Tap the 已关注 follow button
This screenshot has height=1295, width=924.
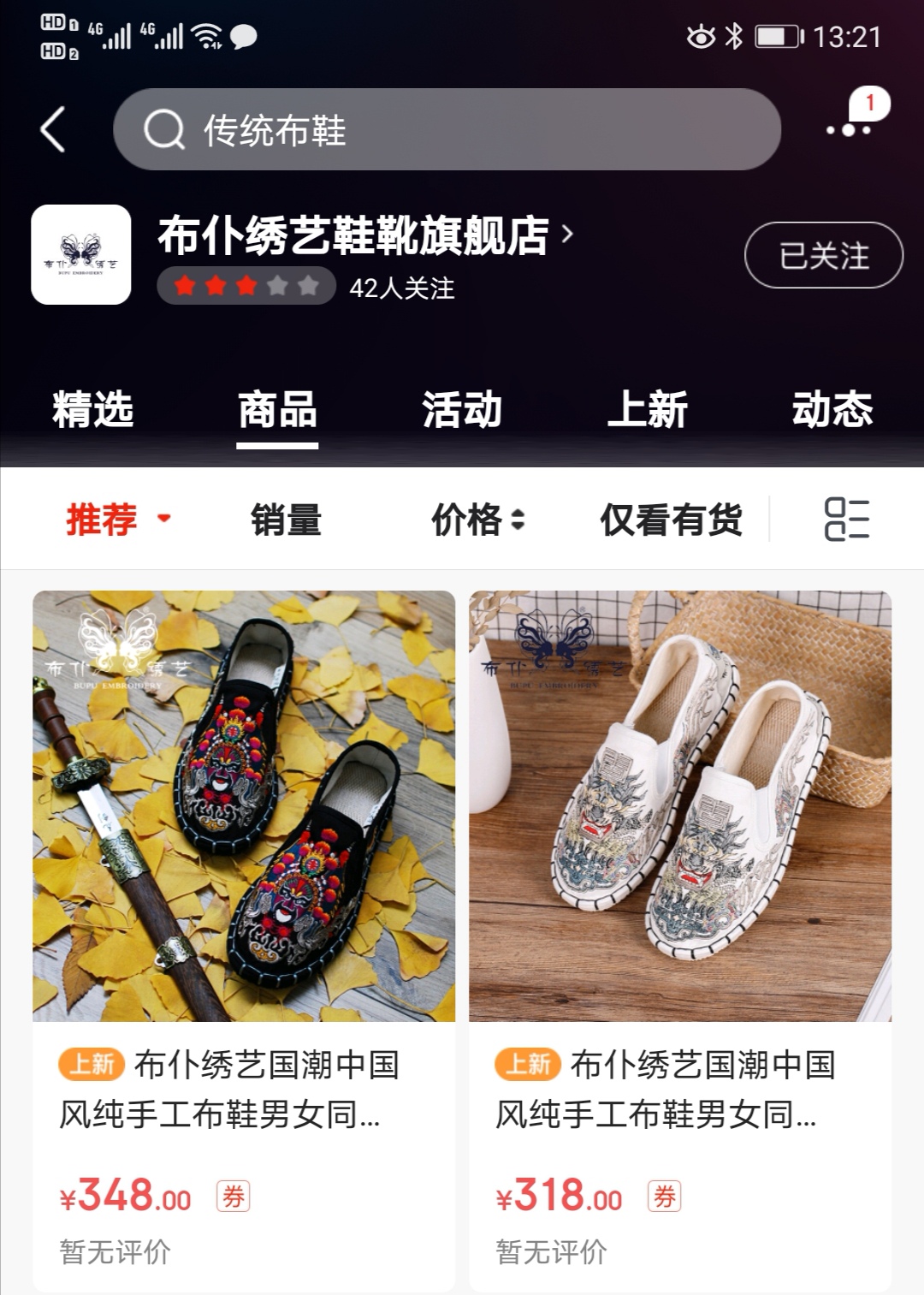point(823,256)
